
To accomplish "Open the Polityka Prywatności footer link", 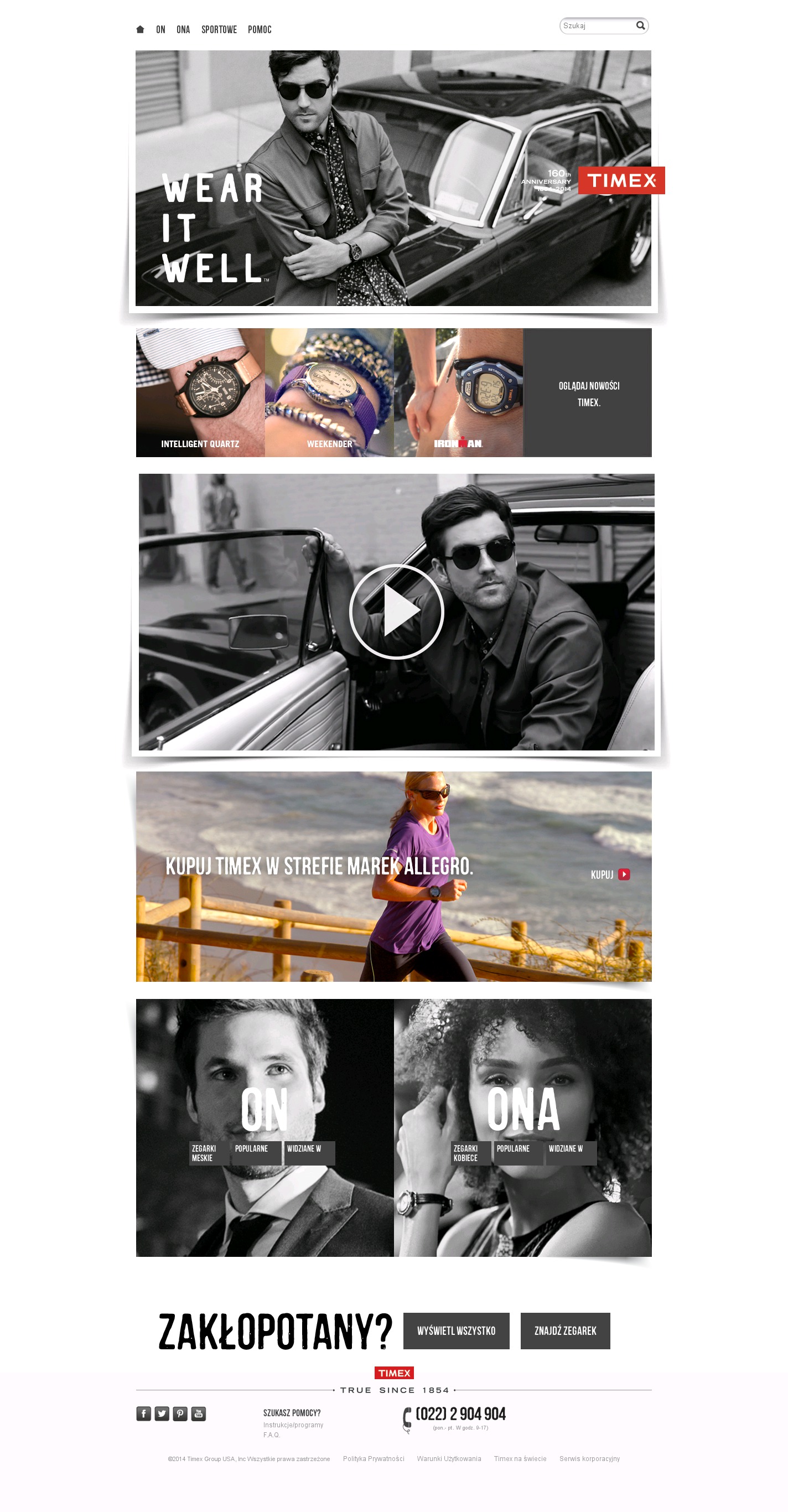I will click(x=373, y=1458).
